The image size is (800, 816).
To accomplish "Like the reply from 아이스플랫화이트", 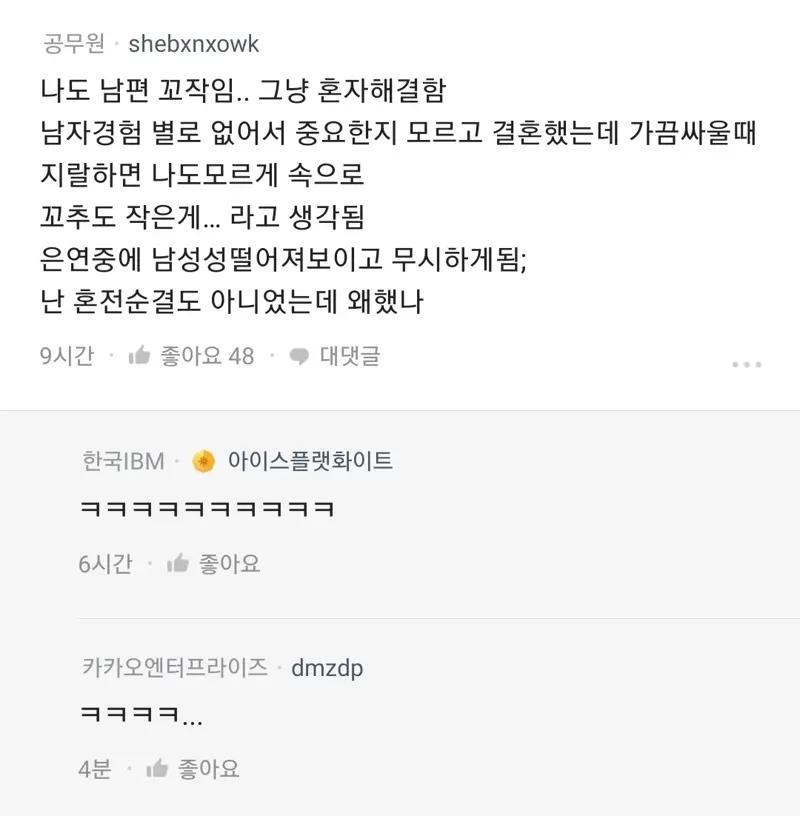I will tap(214, 564).
